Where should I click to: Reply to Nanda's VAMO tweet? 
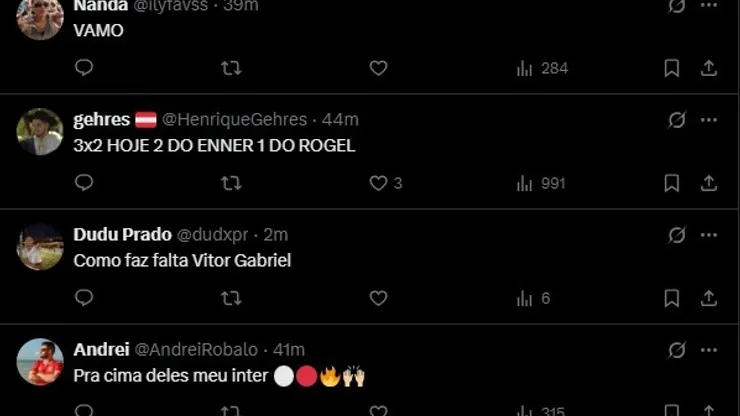pyautogui.click(x=84, y=68)
